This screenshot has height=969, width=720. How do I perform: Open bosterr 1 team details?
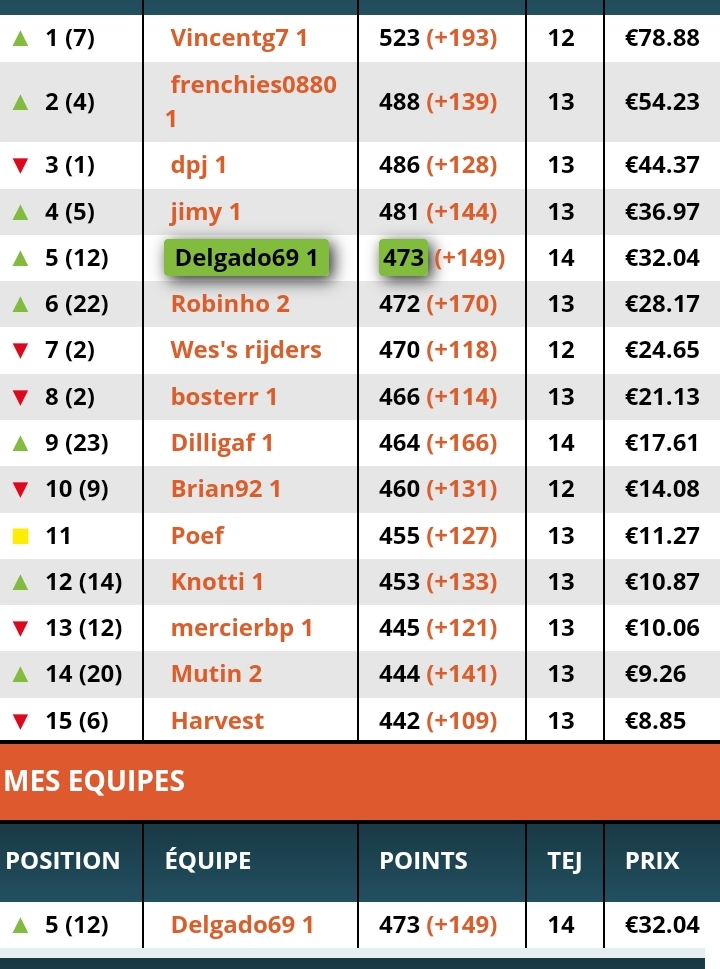[224, 397]
